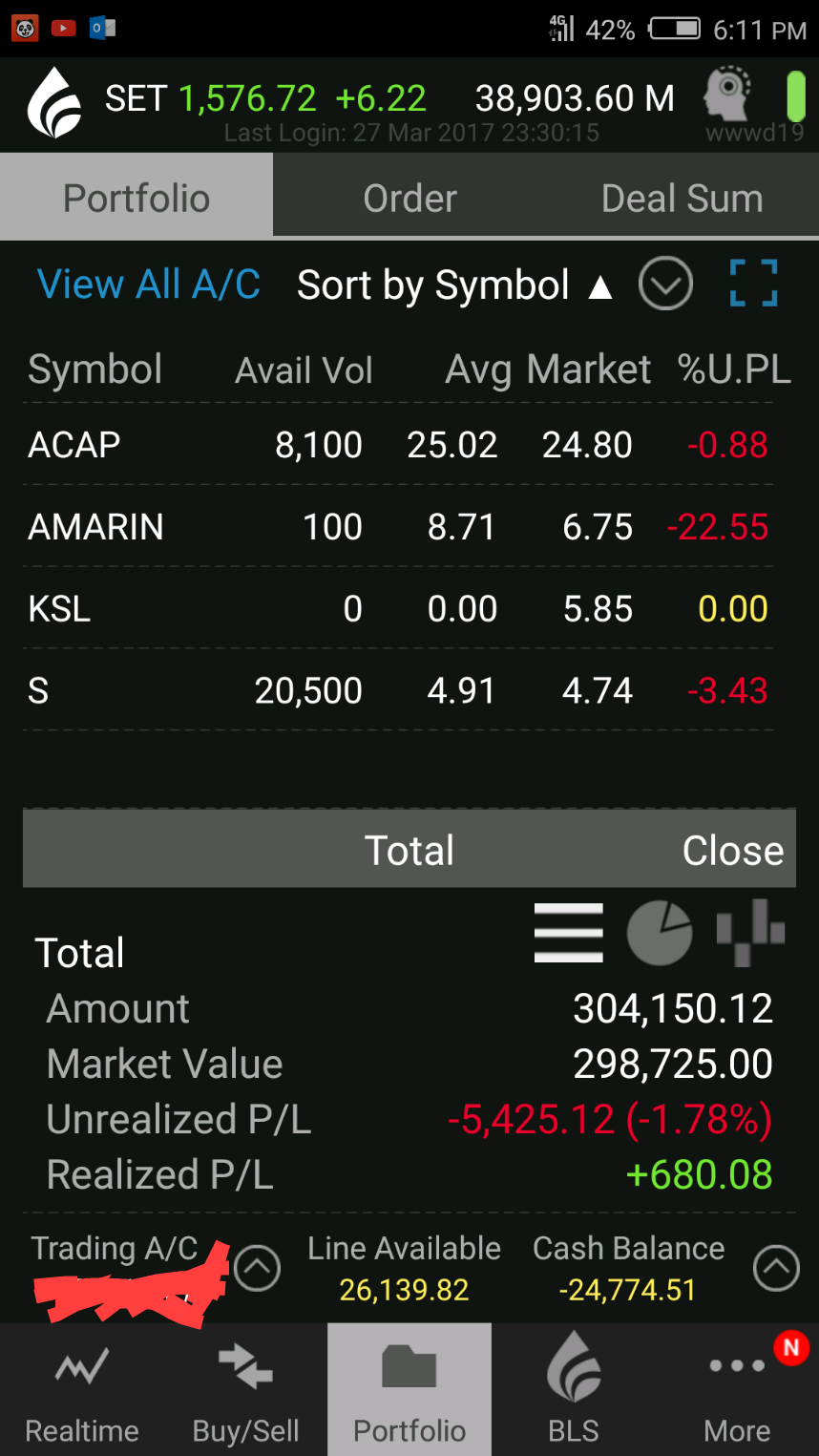Open the BLS section
819x1456 pixels.
click(574, 1389)
